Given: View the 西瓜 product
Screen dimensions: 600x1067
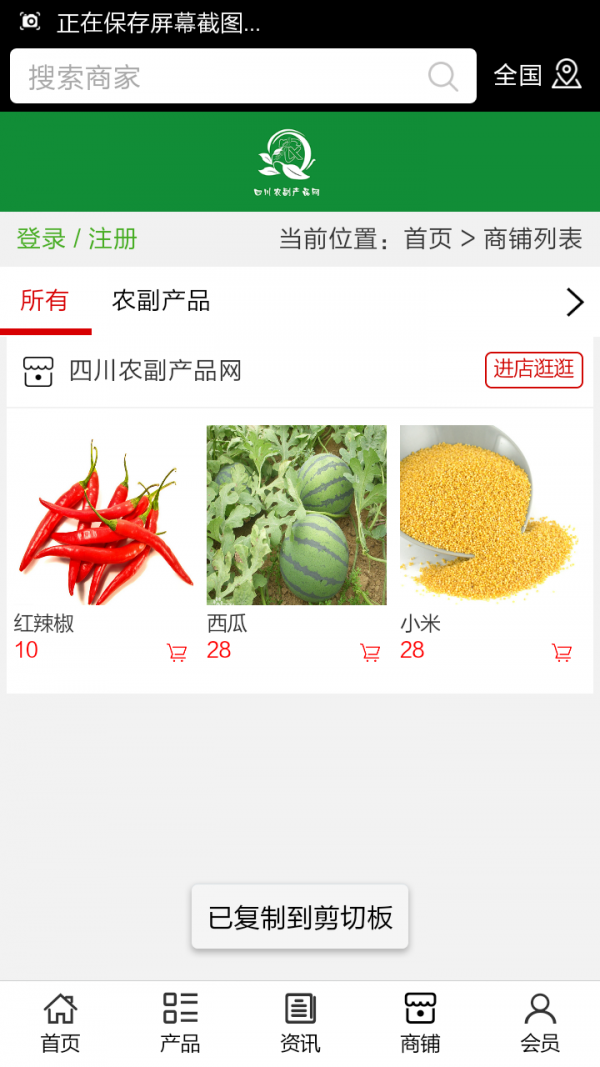Looking at the screenshot, I should 296,515.
